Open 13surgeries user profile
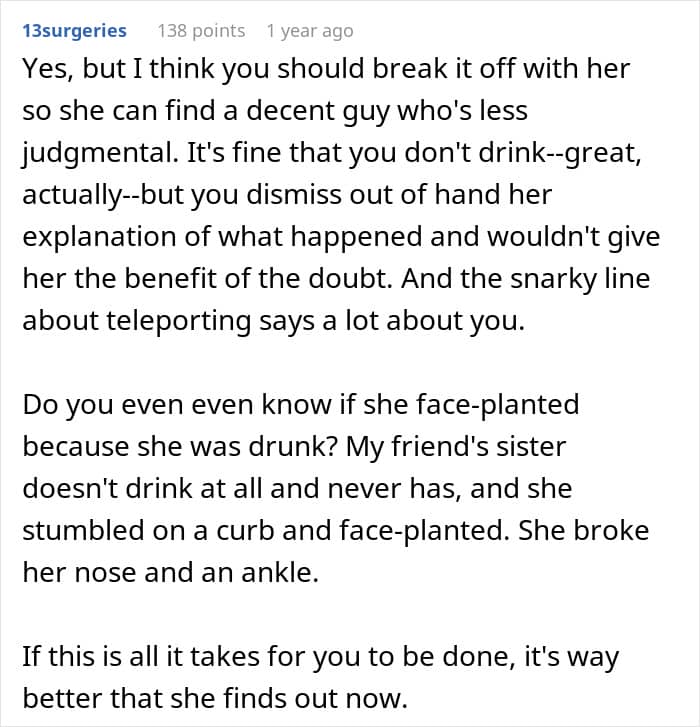Viewport: 700px width, 727px height. [x=74, y=31]
